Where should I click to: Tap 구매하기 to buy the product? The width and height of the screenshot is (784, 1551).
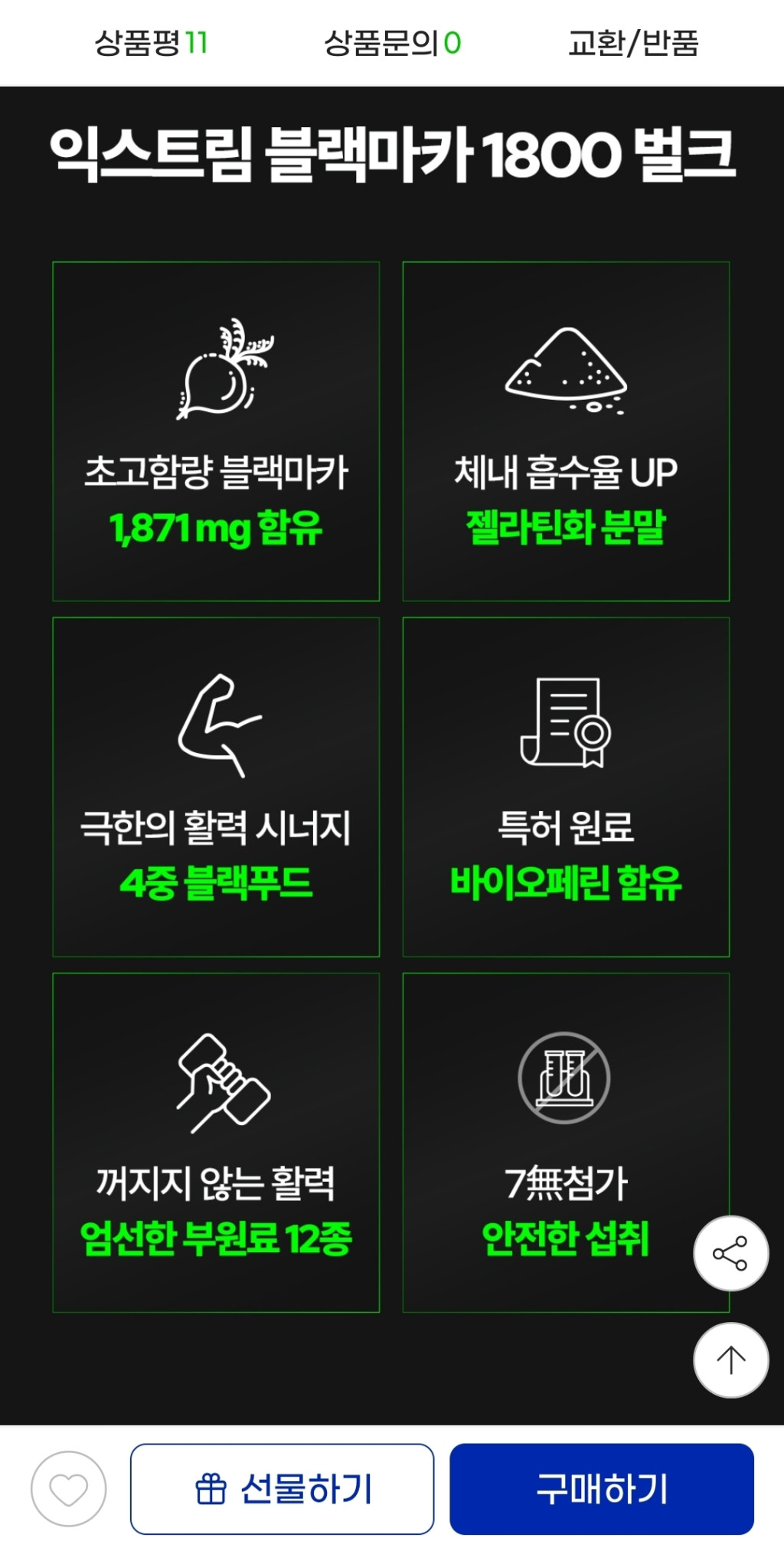(602, 1489)
